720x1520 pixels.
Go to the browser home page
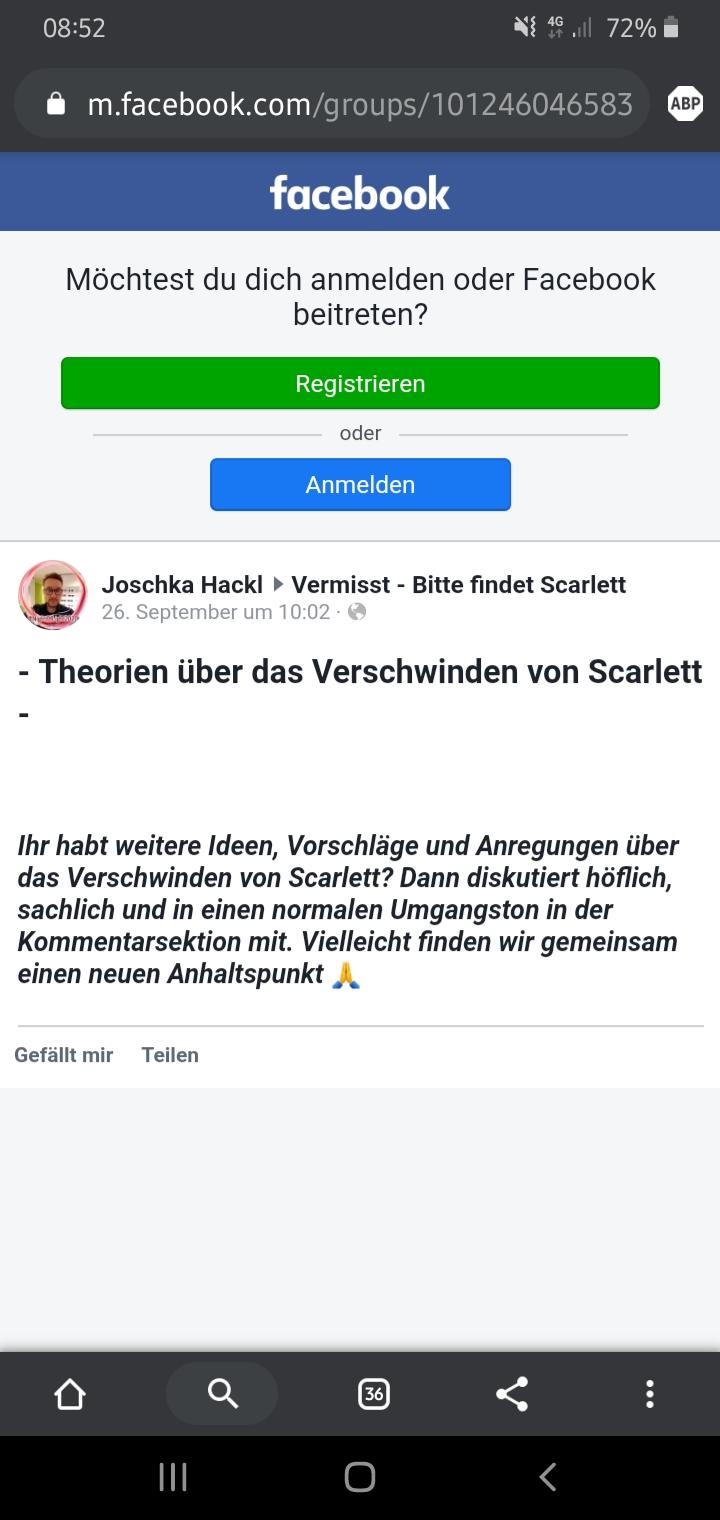(70, 1394)
